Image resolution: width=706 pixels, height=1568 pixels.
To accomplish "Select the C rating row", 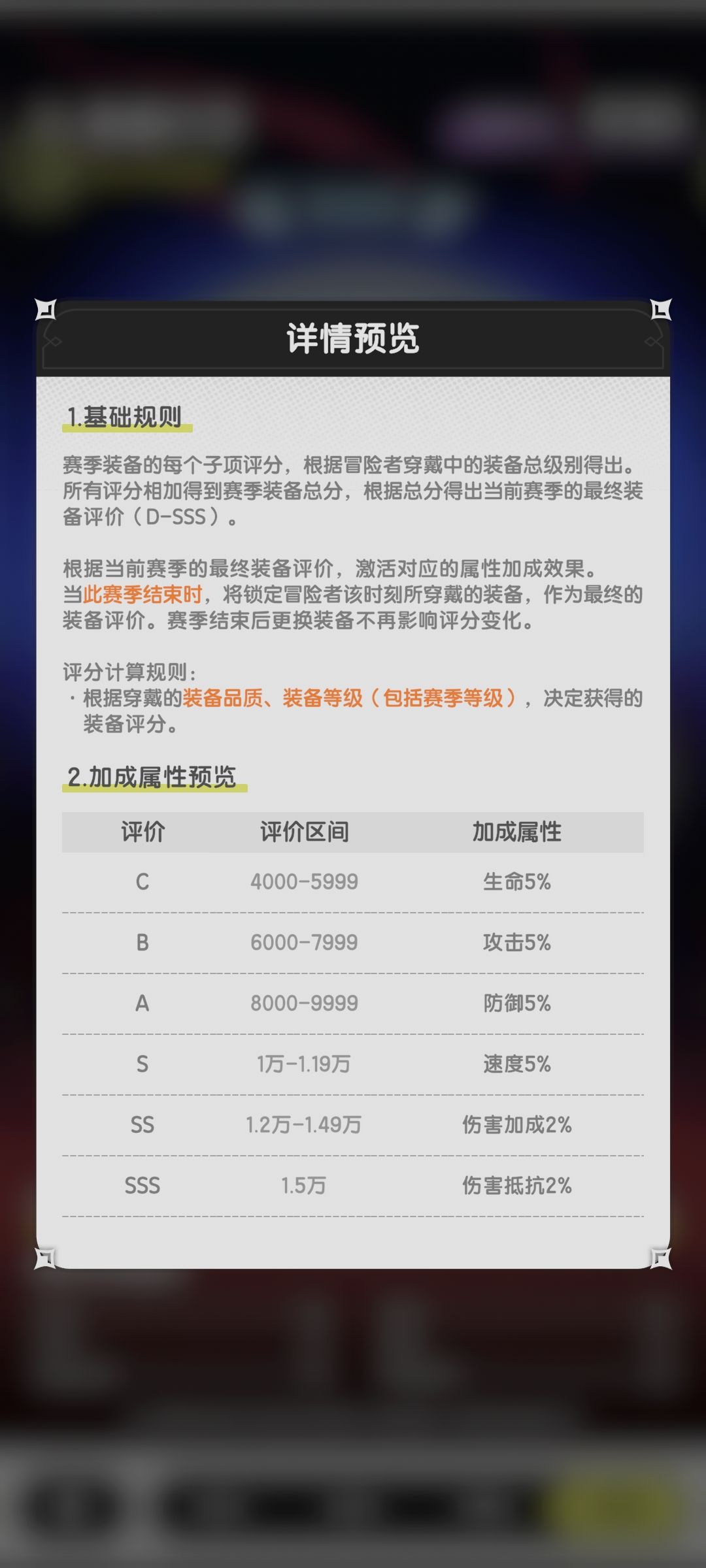I will (x=353, y=882).
